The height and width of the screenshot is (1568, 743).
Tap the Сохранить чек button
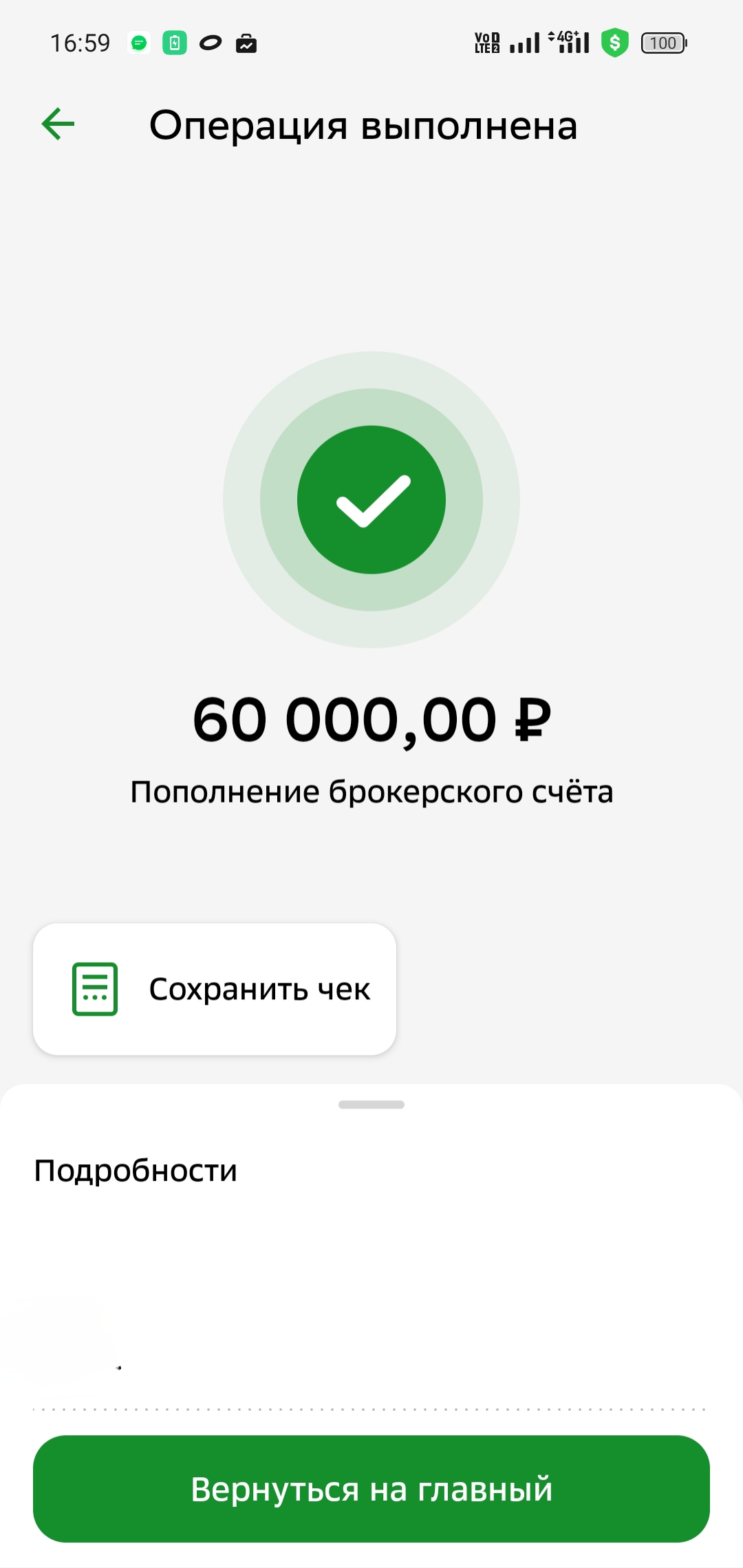point(215,989)
